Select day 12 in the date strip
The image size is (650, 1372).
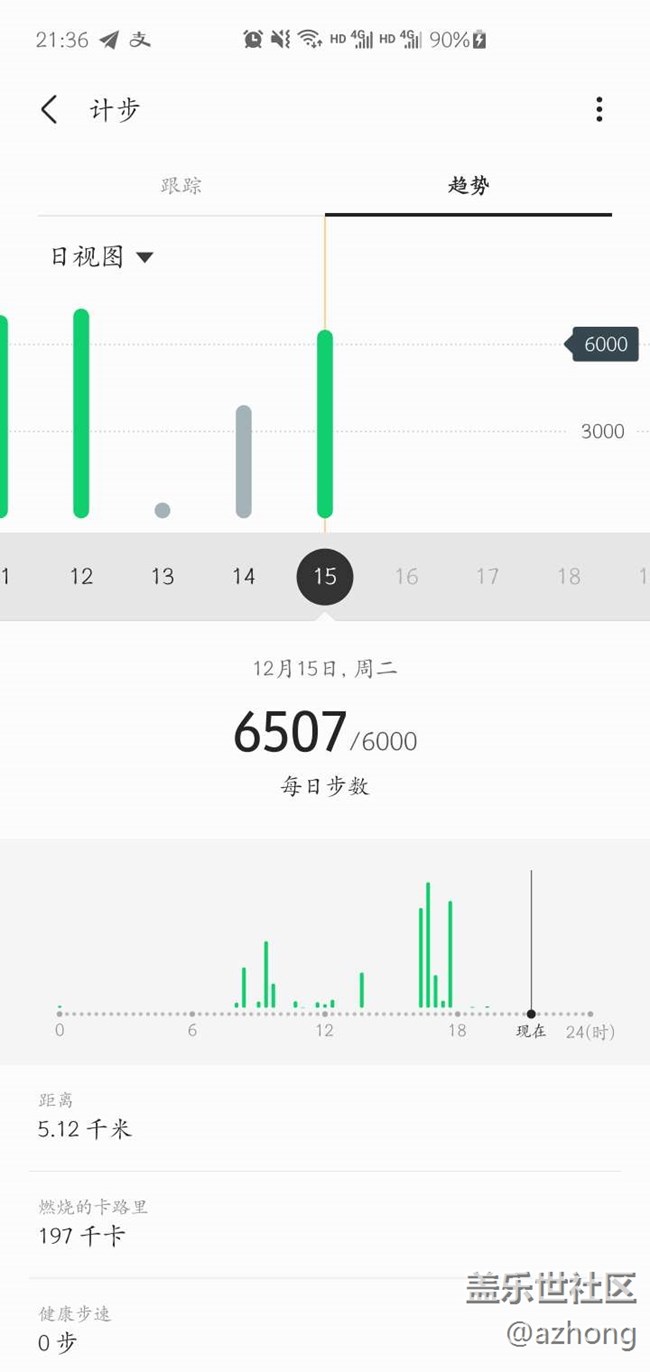click(81, 576)
